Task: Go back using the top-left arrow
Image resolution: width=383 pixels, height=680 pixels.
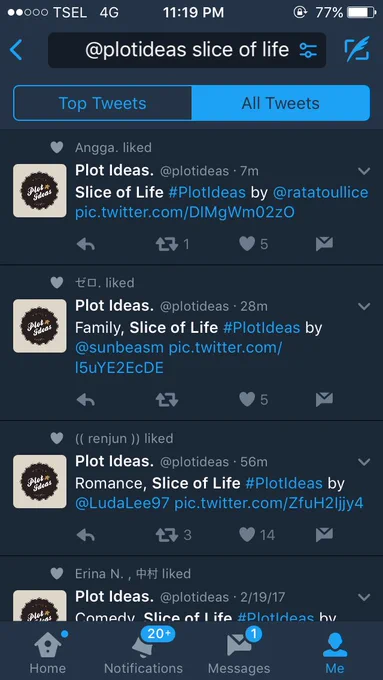Action: (16, 50)
